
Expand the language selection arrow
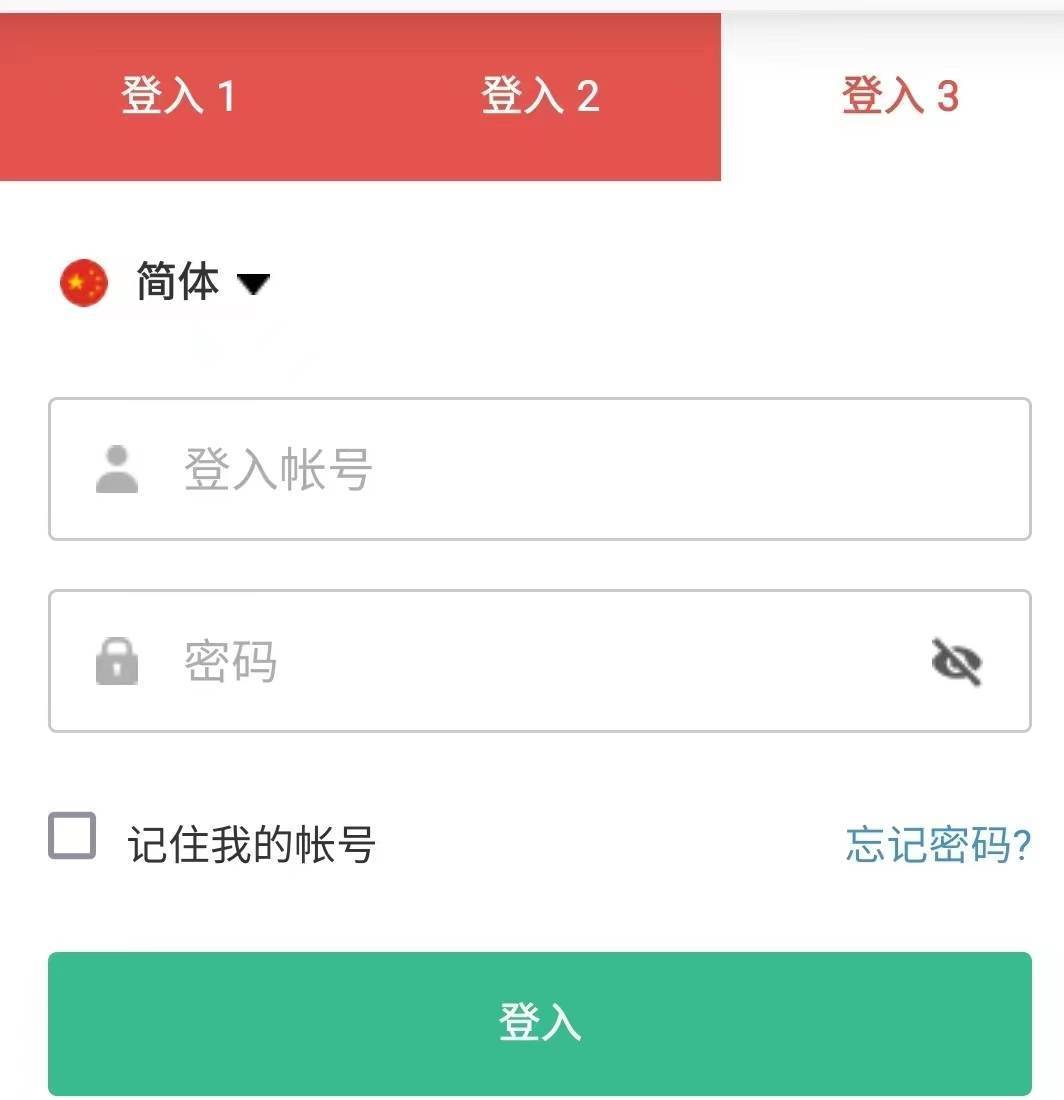coord(254,284)
